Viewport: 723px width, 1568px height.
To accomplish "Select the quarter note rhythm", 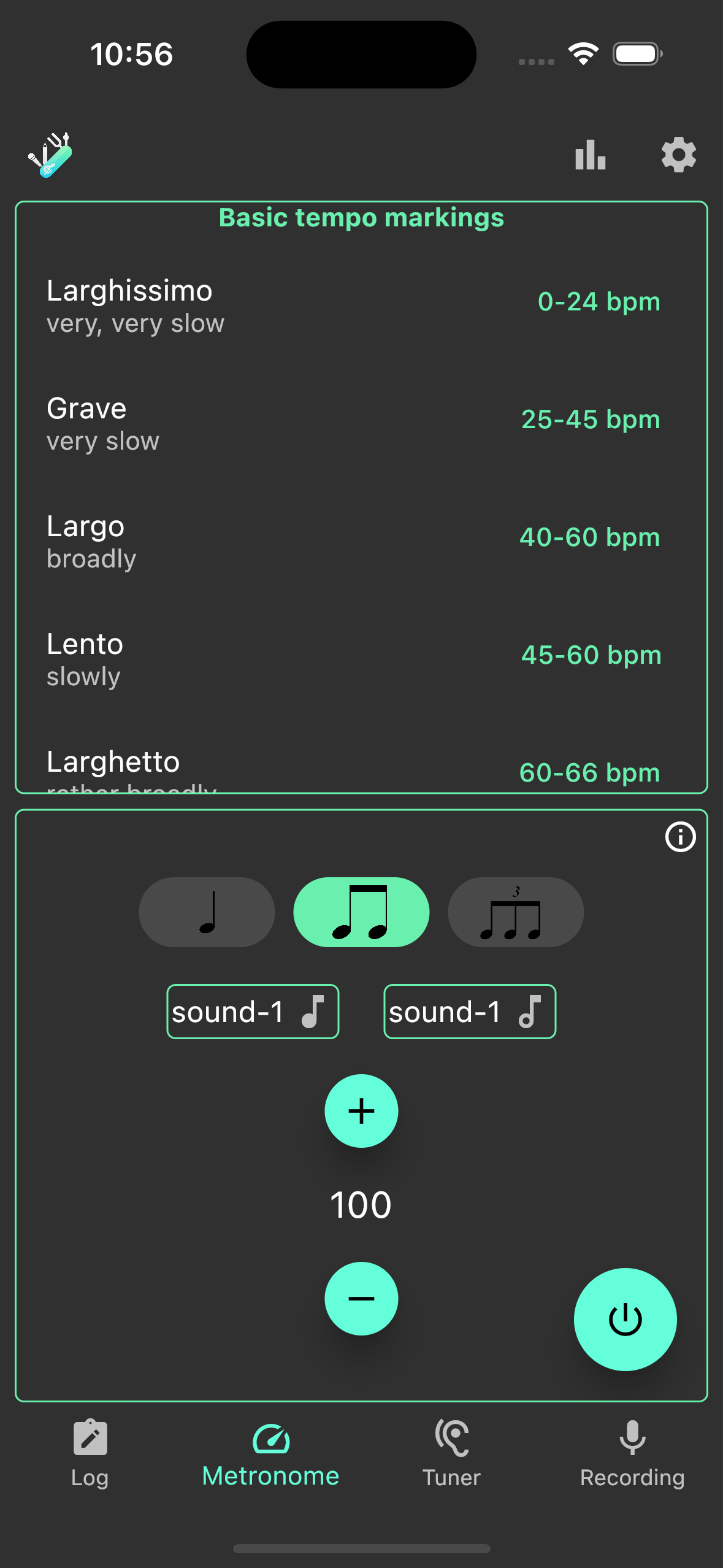I will tap(207, 912).
